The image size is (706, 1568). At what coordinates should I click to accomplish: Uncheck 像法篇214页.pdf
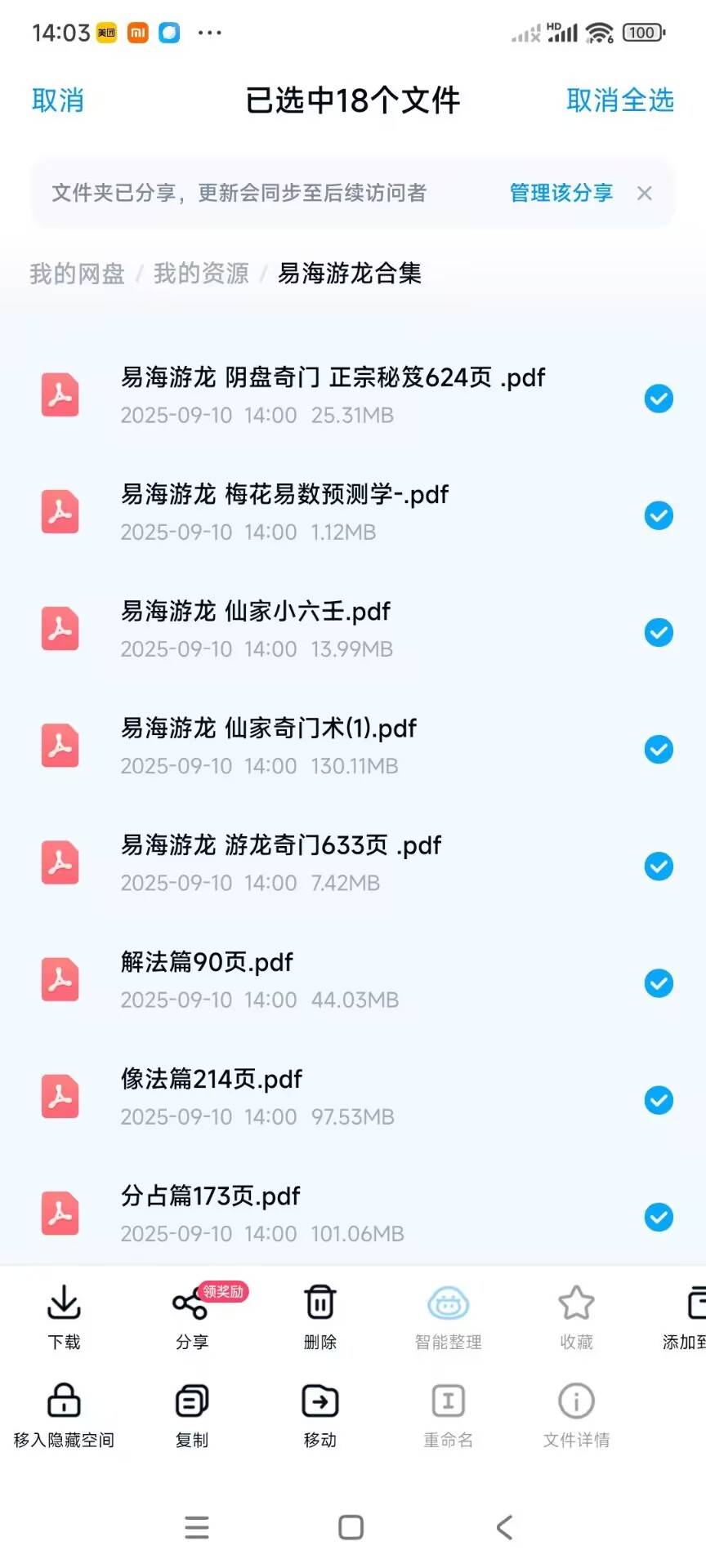click(x=659, y=1100)
